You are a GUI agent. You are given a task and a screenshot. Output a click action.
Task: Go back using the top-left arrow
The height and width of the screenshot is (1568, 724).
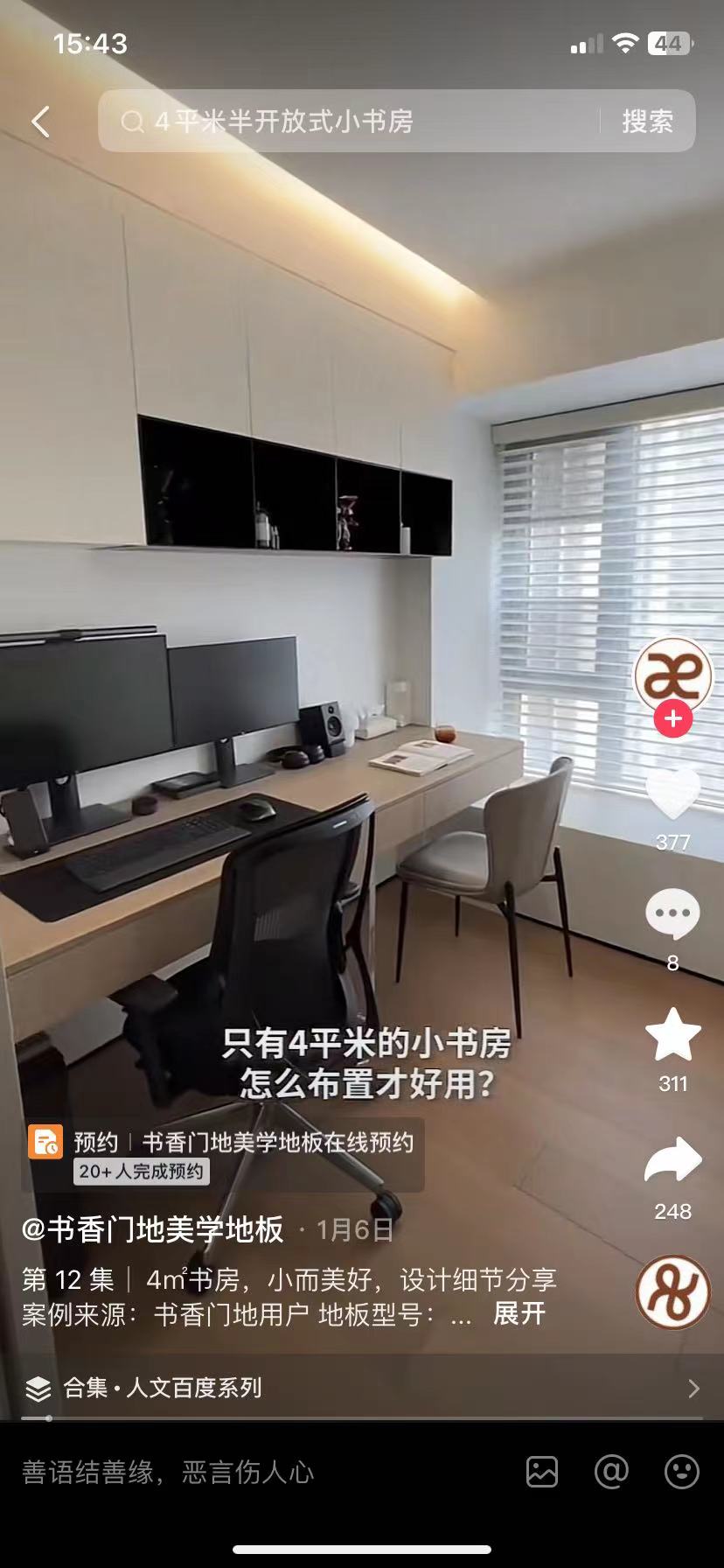tap(41, 122)
